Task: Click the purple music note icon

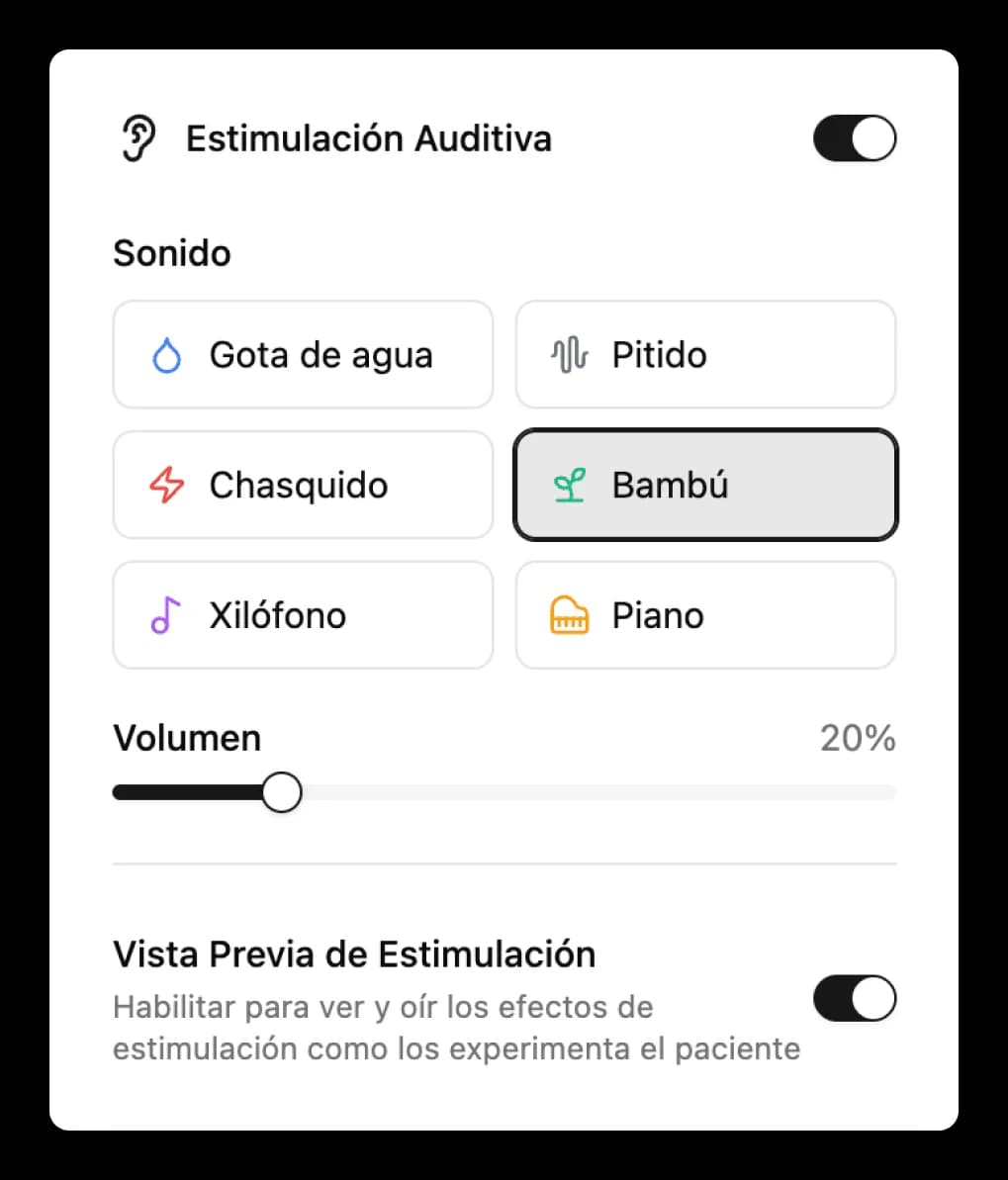Action: pyautogui.click(x=164, y=614)
